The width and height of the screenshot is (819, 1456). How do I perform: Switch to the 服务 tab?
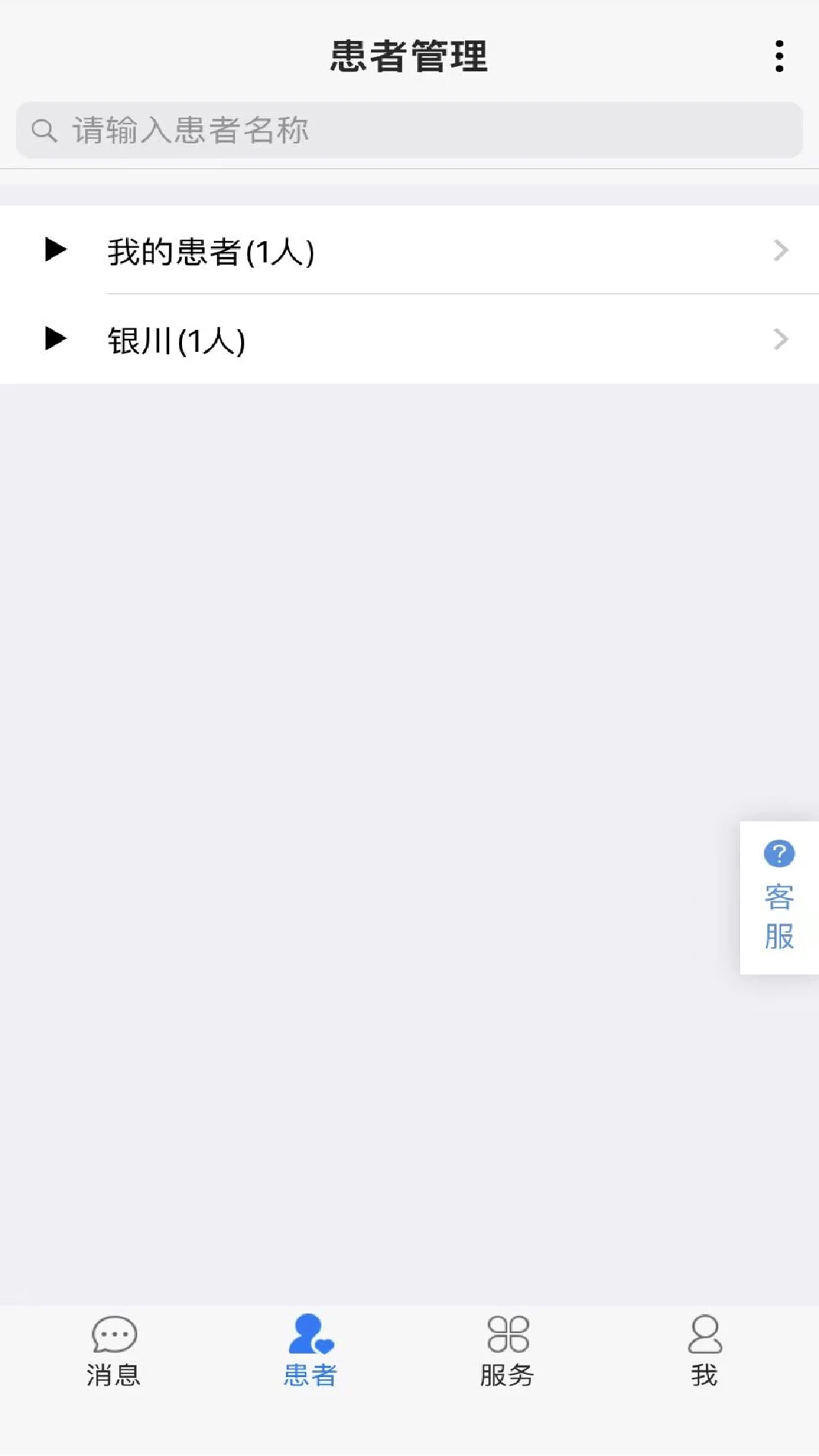507,1357
